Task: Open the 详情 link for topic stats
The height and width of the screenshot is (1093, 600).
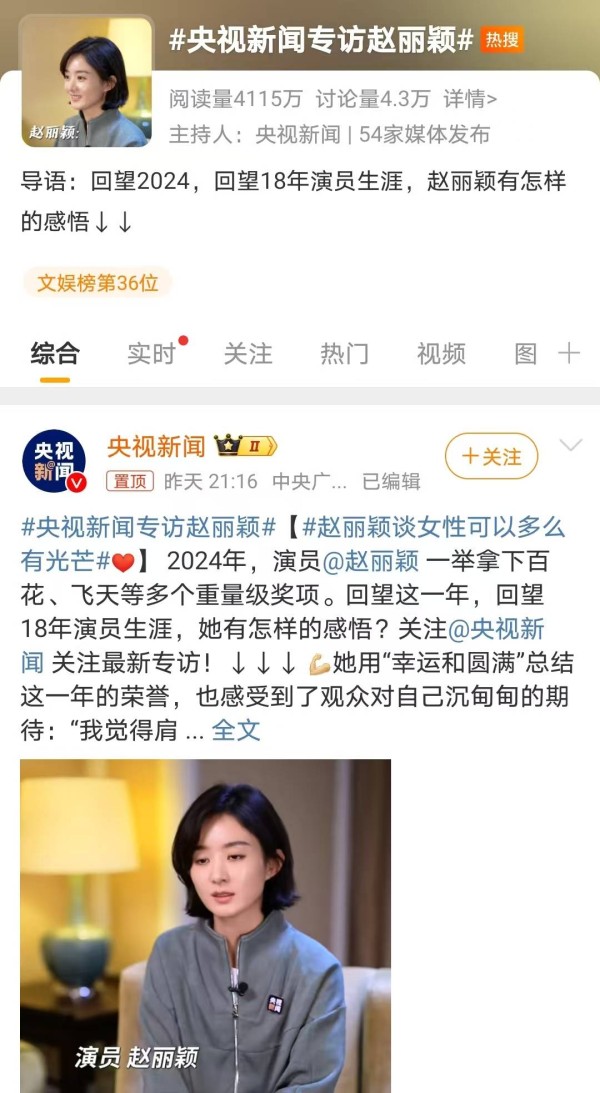Action: (x=470, y=99)
